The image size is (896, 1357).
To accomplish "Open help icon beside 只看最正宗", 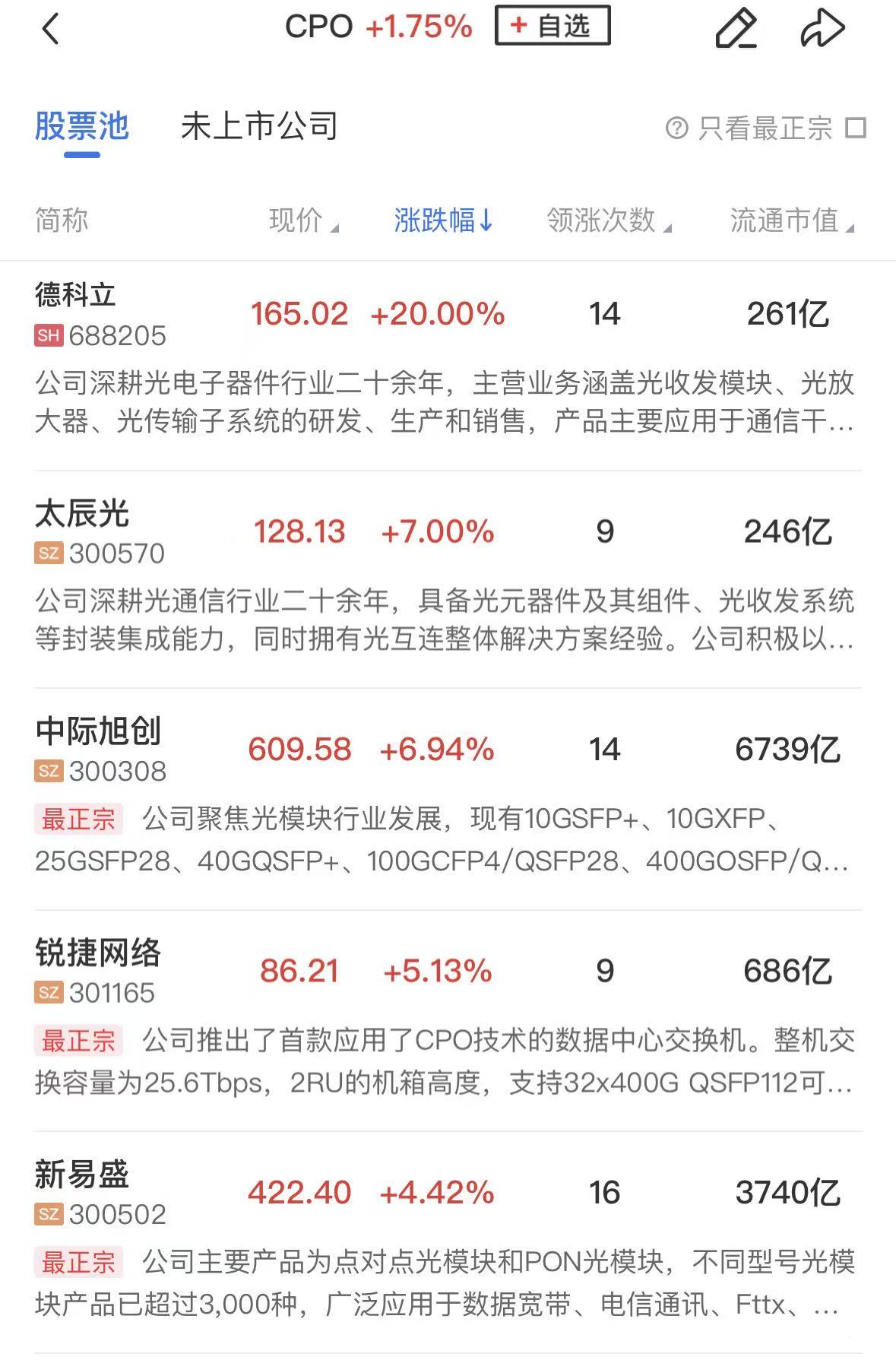I will tap(676, 128).
